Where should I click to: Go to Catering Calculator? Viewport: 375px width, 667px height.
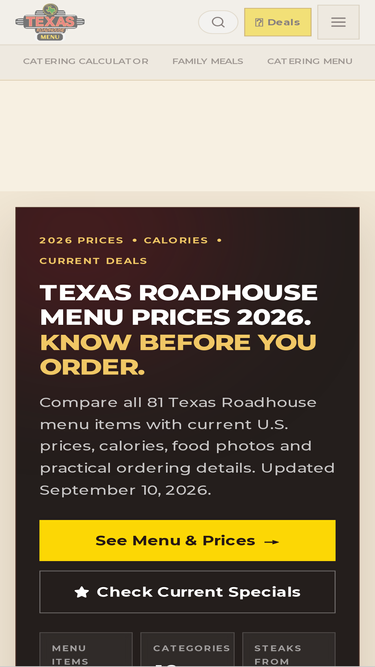(86, 61)
